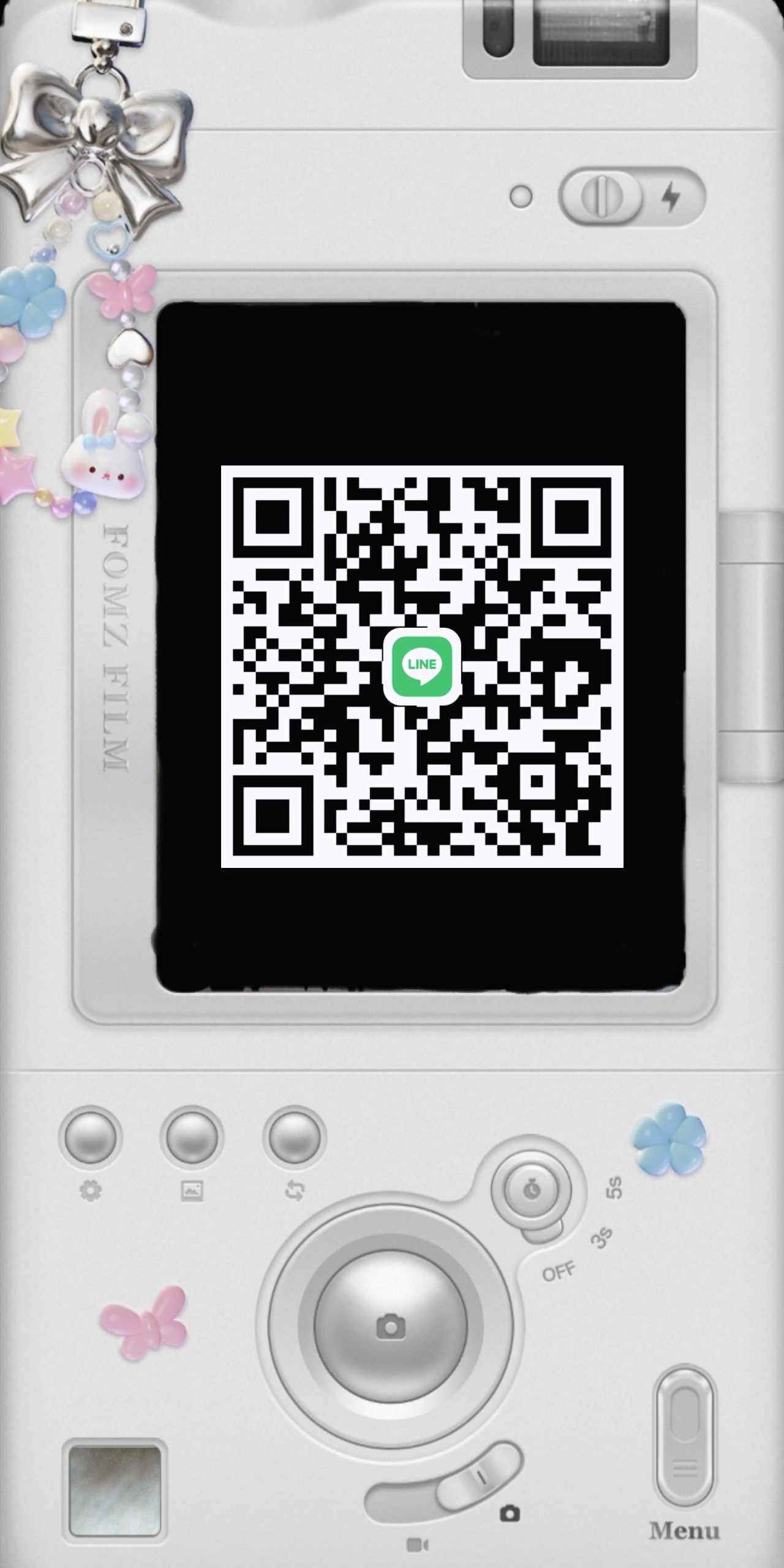Open camera settings with the gear button
This screenshot has height=1568, width=784.
coord(91,1137)
